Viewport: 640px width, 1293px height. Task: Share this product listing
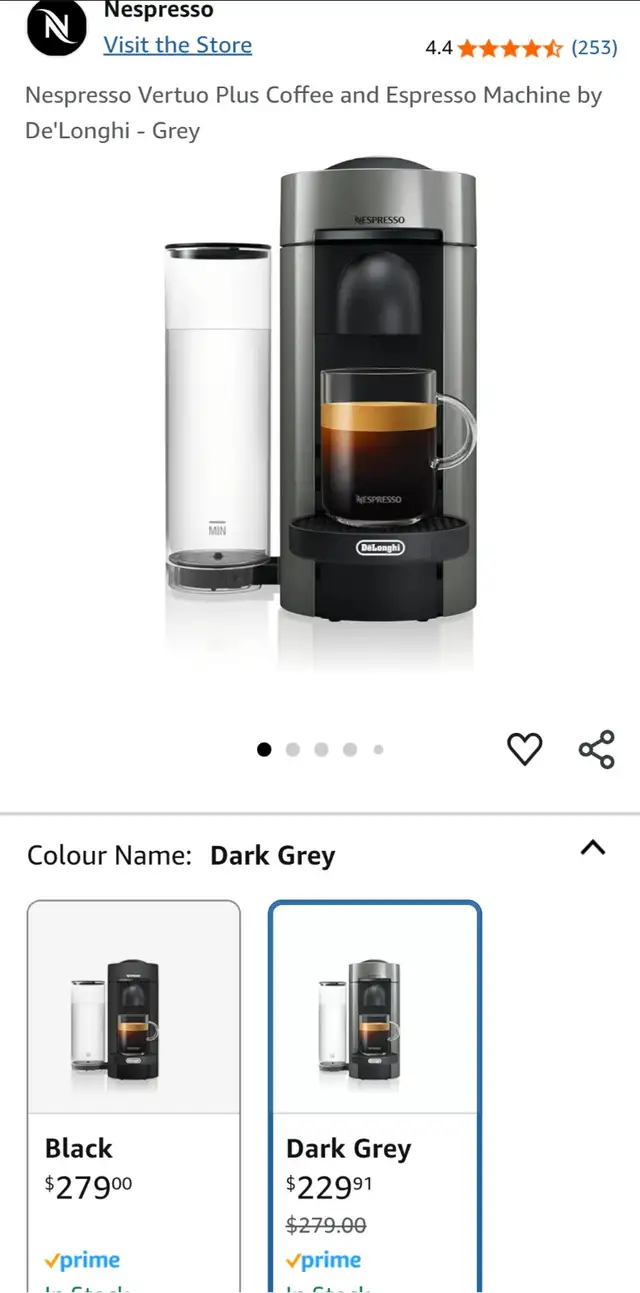pos(597,749)
